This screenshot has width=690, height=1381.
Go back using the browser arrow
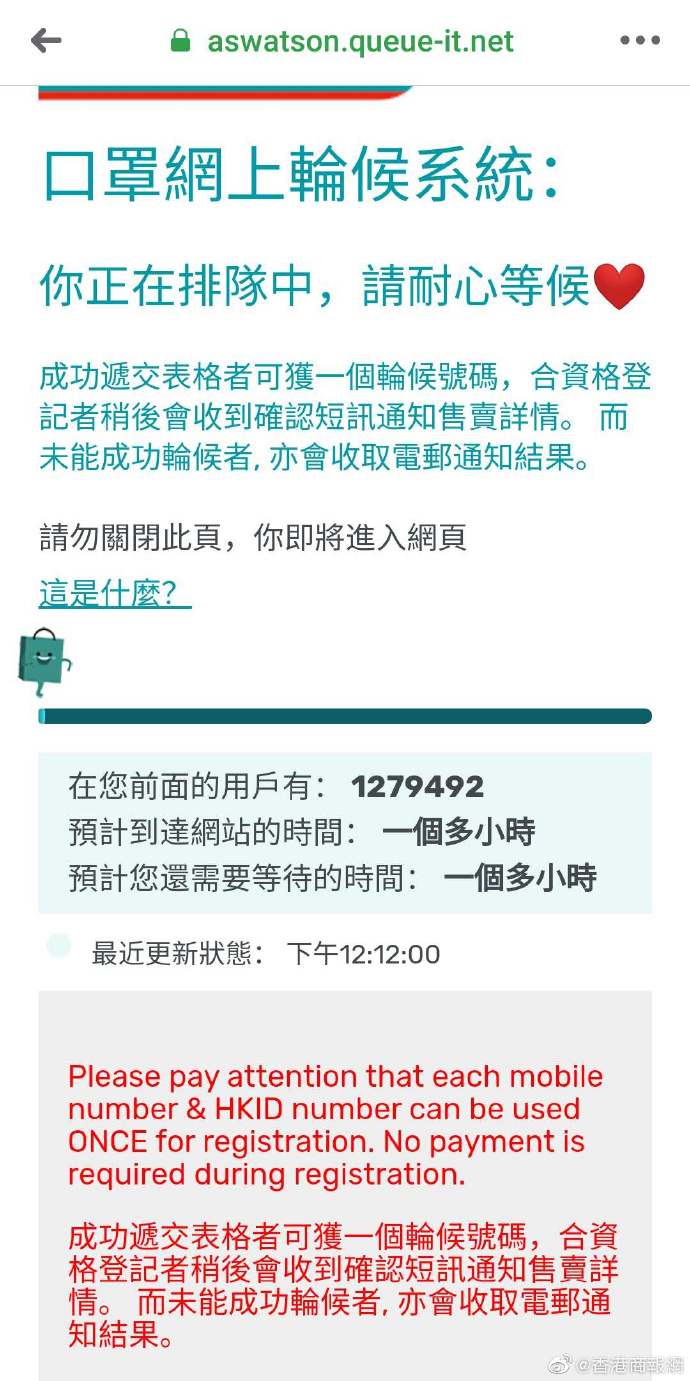coord(46,41)
